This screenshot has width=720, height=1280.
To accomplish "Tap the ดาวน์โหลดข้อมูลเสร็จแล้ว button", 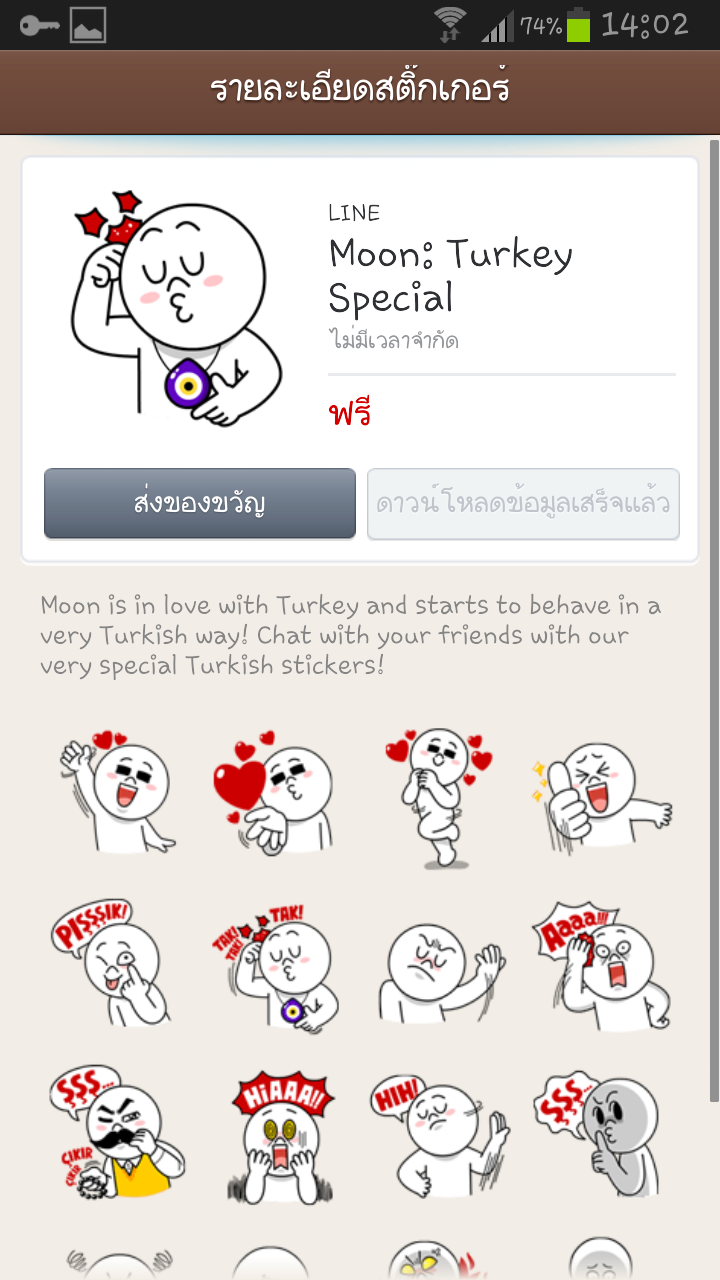I will pos(523,503).
